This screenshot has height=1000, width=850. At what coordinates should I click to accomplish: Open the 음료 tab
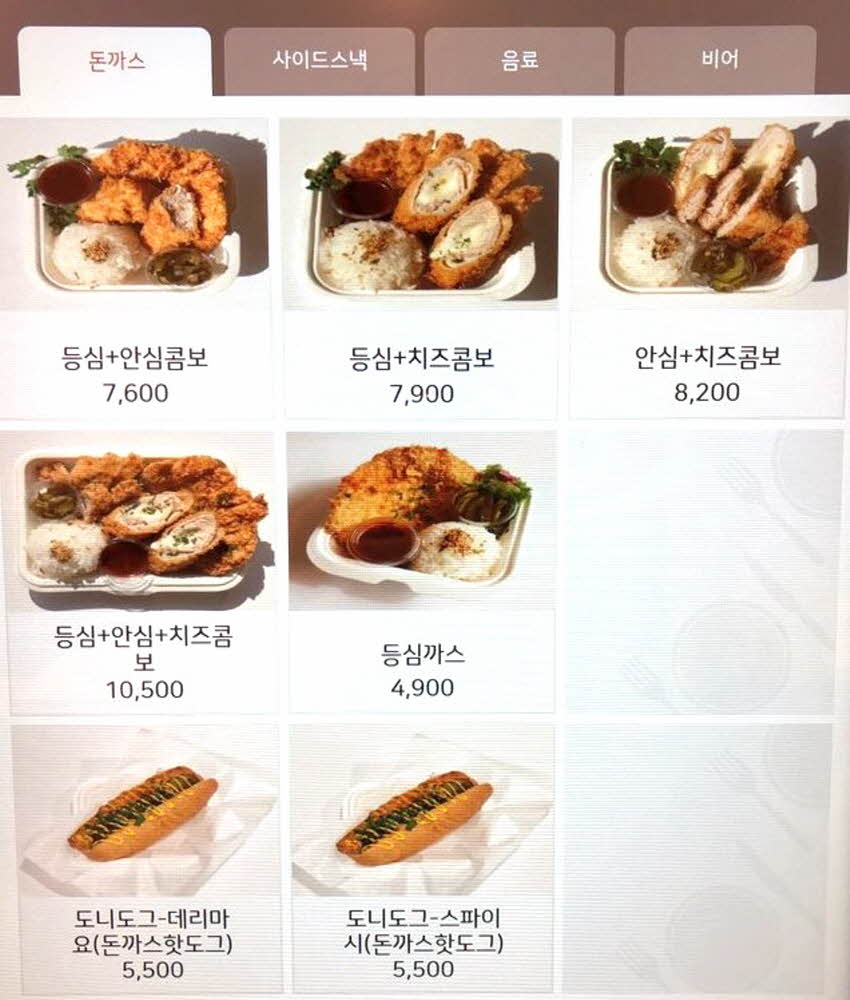tap(519, 60)
